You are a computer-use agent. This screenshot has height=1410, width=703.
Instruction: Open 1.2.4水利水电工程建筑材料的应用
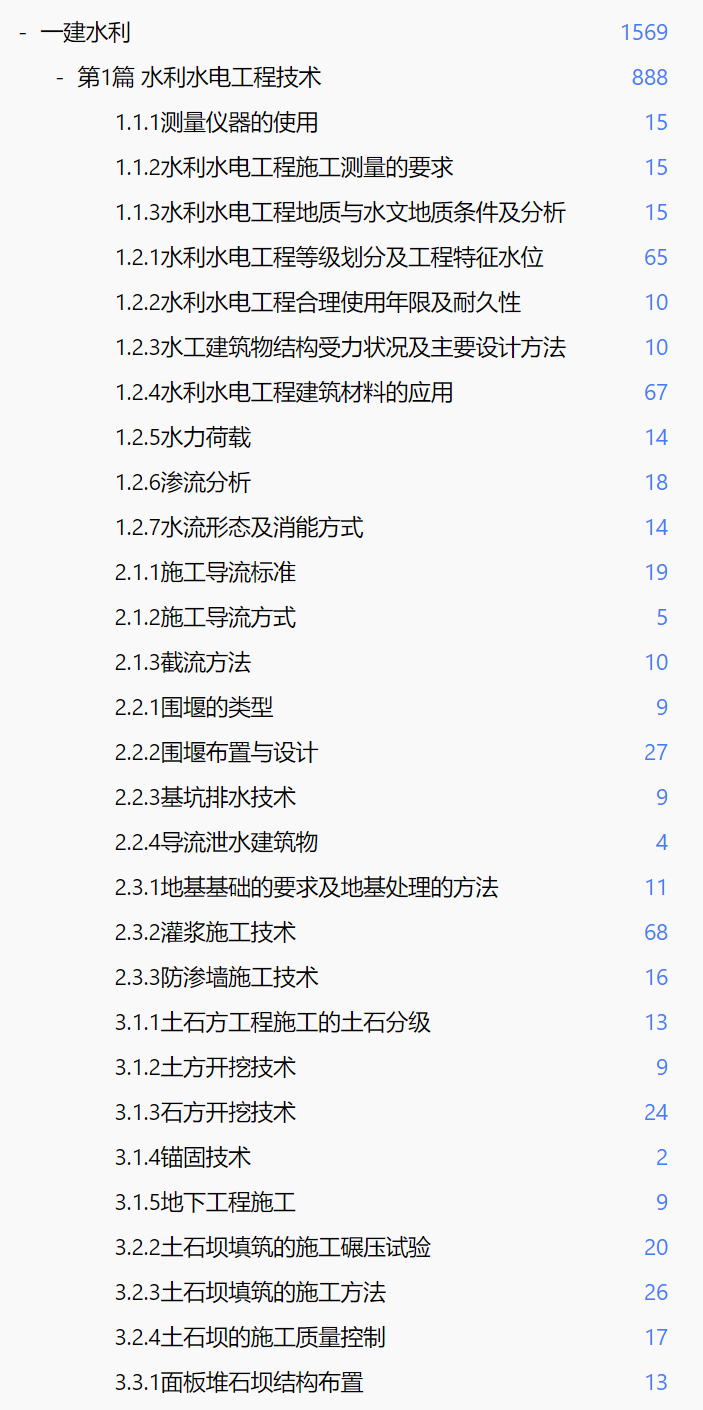pyautogui.click(x=285, y=393)
